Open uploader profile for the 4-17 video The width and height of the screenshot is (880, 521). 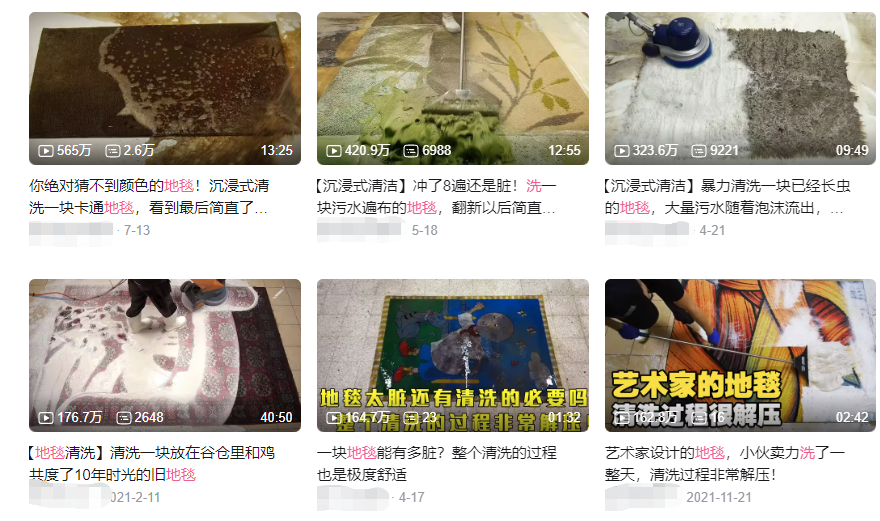pos(354,496)
